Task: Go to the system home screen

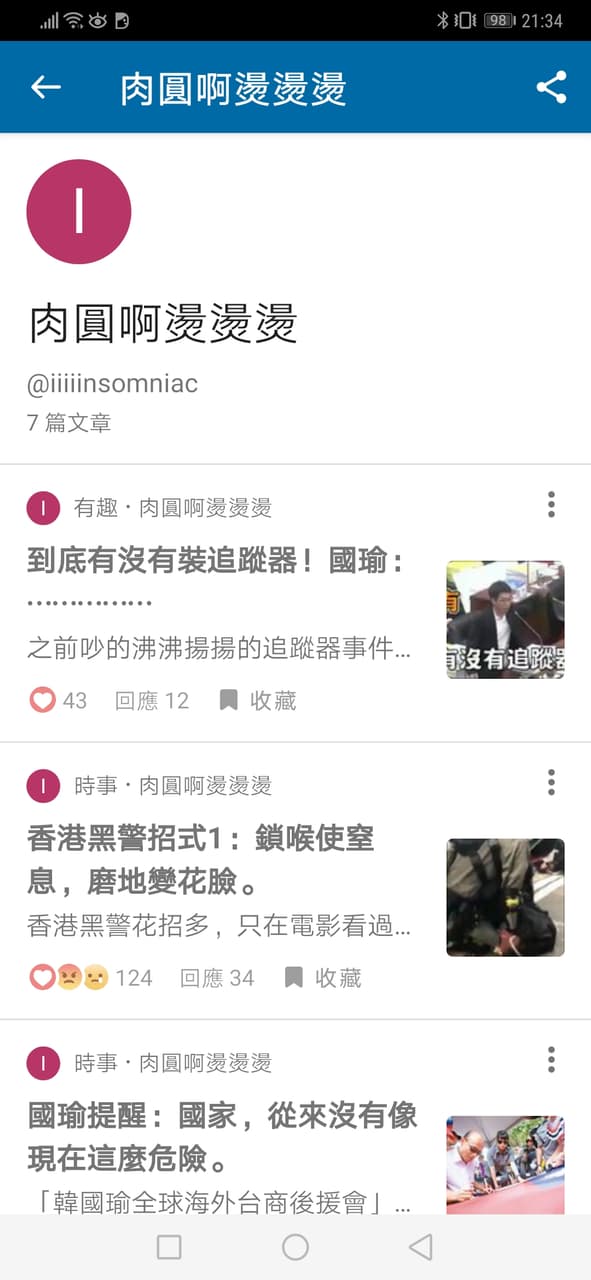Action: (x=295, y=1246)
